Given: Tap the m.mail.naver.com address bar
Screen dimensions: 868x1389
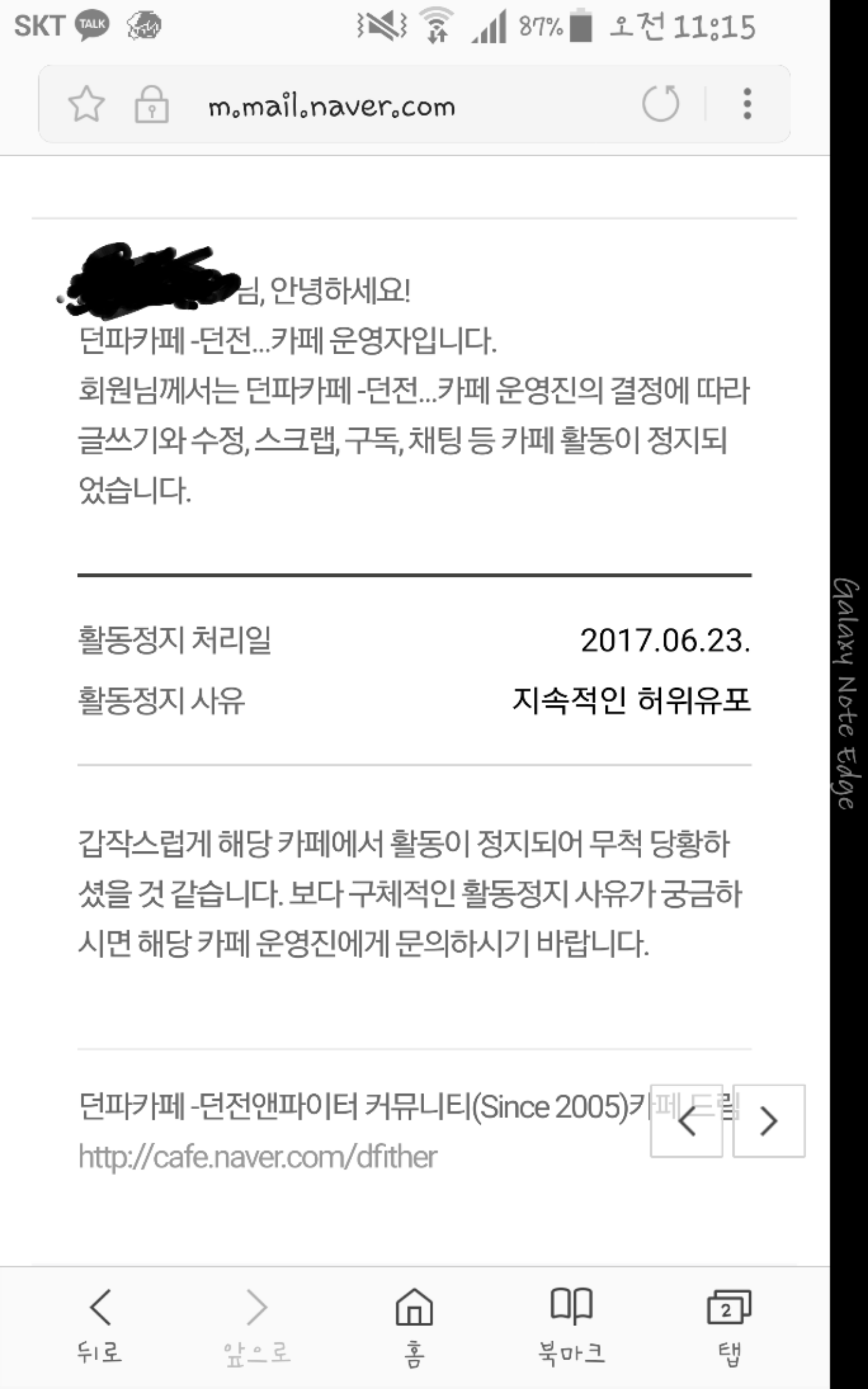Looking at the screenshot, I should tap(332, 107).
